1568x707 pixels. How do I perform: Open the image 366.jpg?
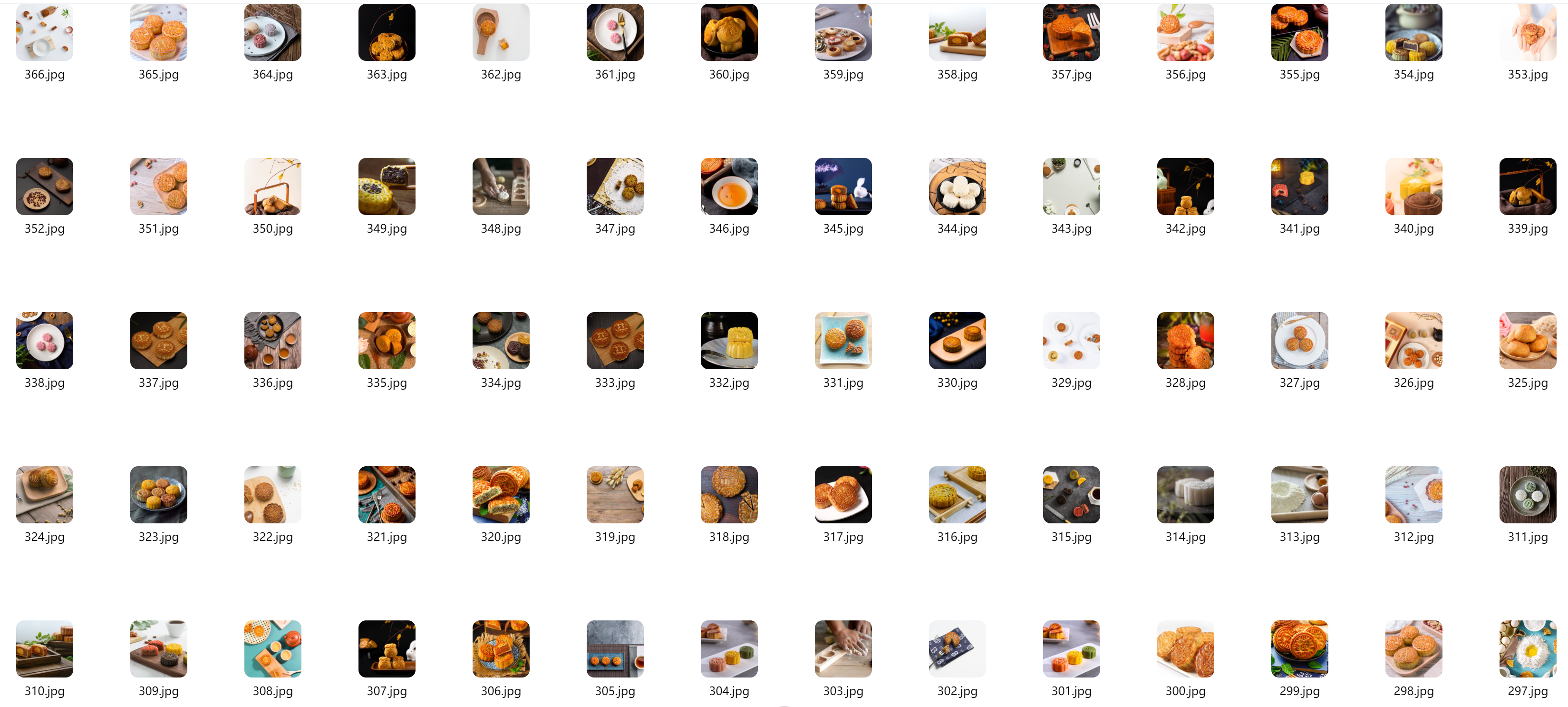[x=44, y=32]
